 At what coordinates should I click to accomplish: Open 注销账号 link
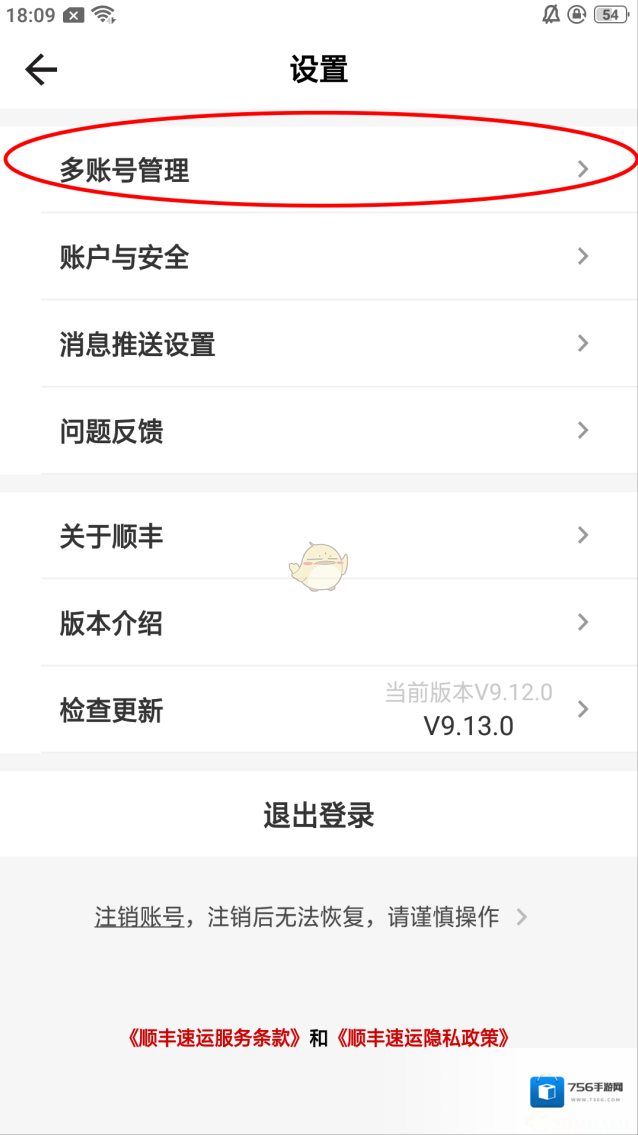pyautogui.click(x=139, y=917)
